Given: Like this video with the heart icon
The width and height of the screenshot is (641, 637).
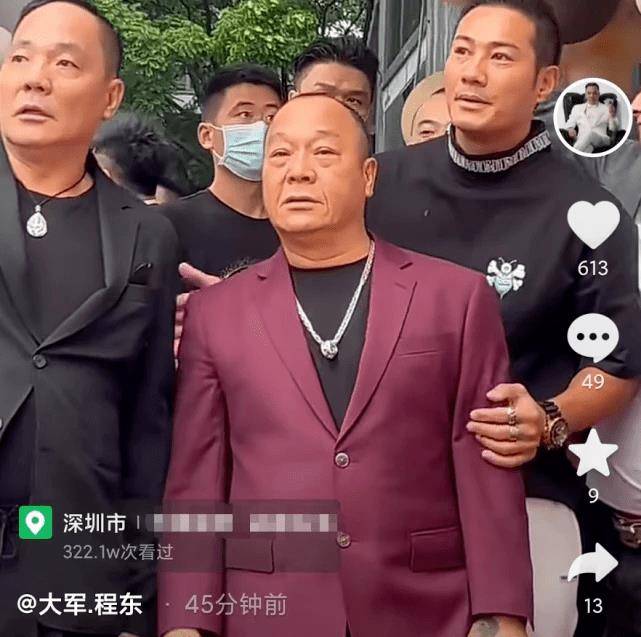Looking at the screenshot, I should pyautogui.click(x=593, y=226).
